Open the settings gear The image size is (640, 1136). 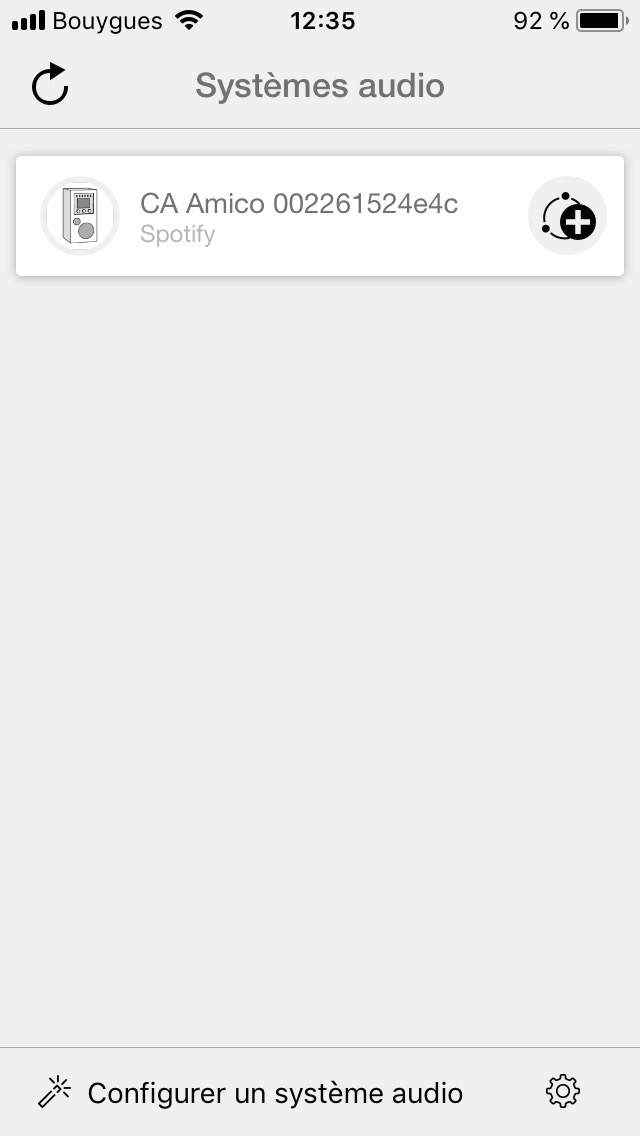tap(563, 1092)
